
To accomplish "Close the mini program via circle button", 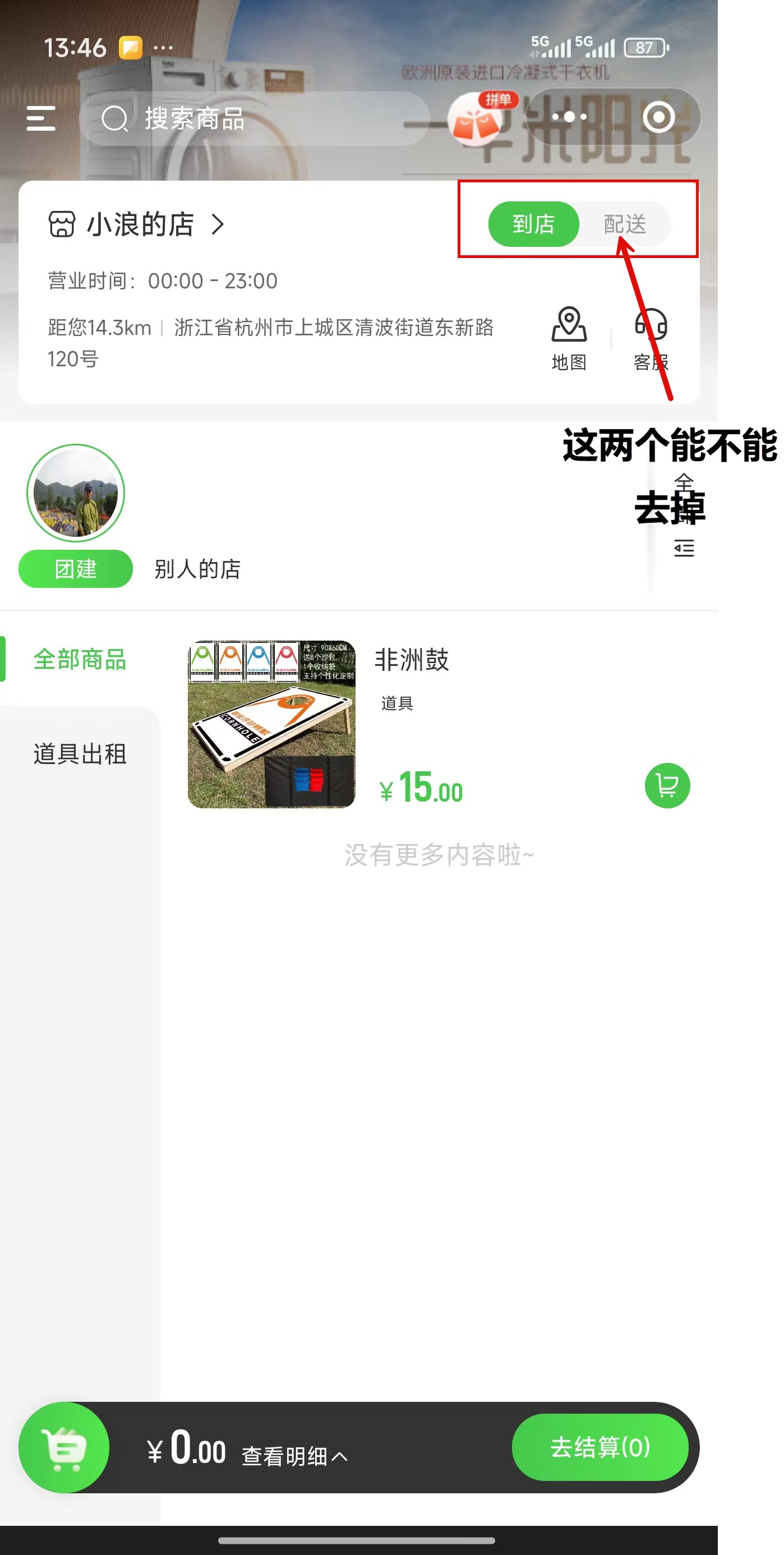I will 658,117.
